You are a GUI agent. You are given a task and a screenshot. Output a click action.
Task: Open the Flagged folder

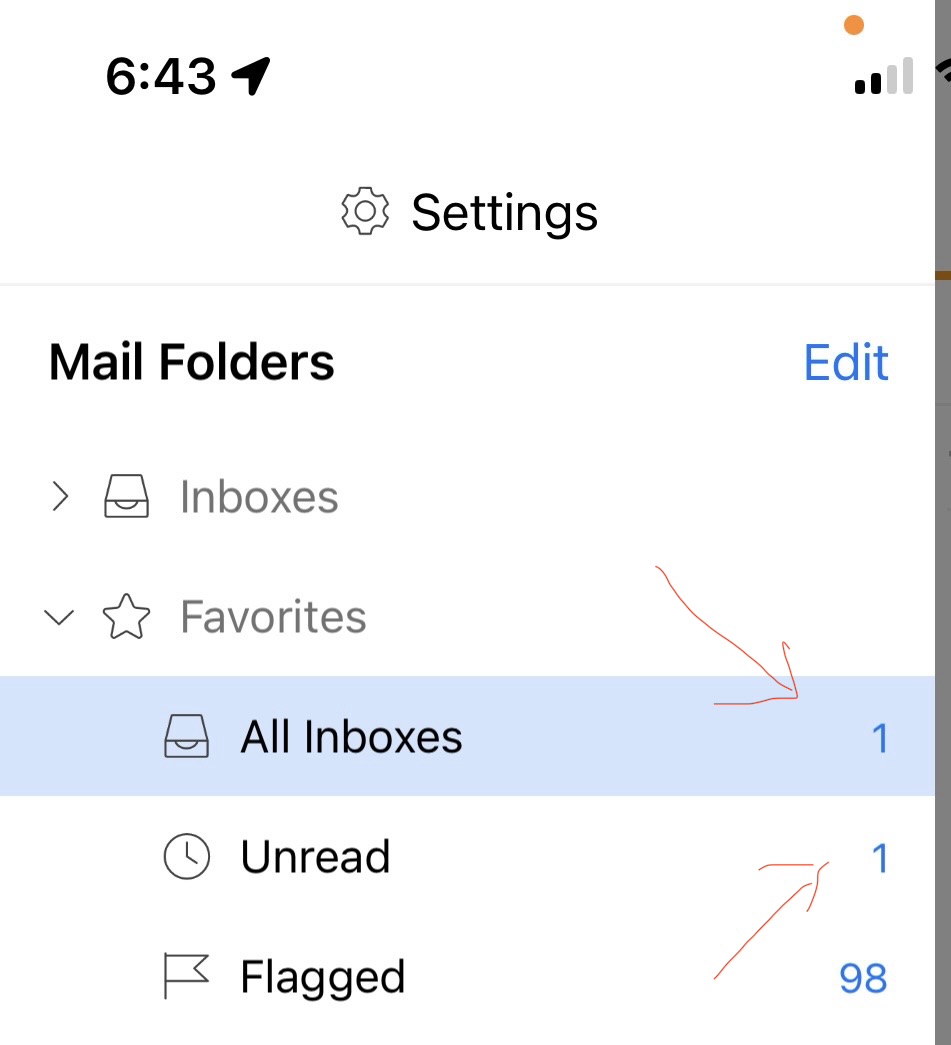[x=467, y=976]
